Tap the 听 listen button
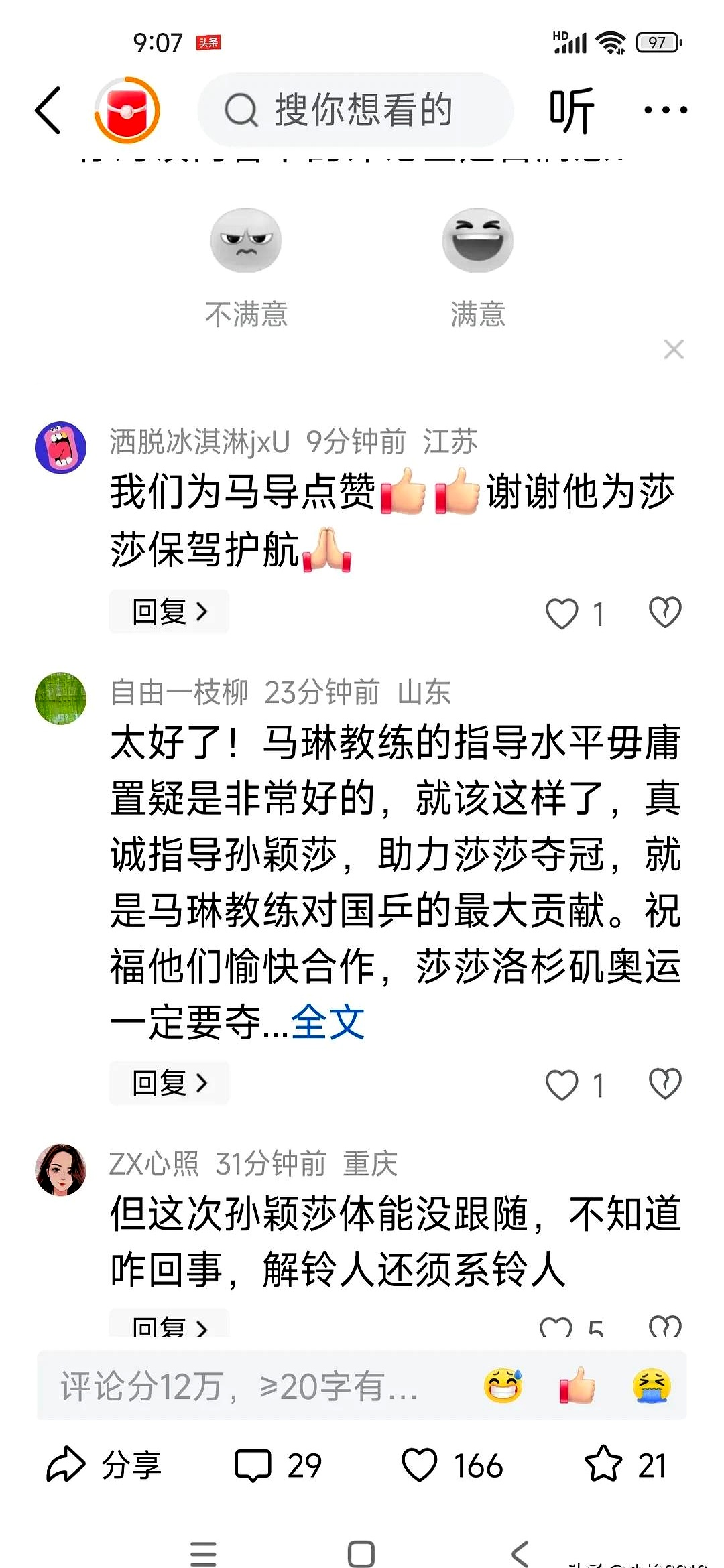Viewport: 724px width, 1568px height. click(x=571, y=111)
